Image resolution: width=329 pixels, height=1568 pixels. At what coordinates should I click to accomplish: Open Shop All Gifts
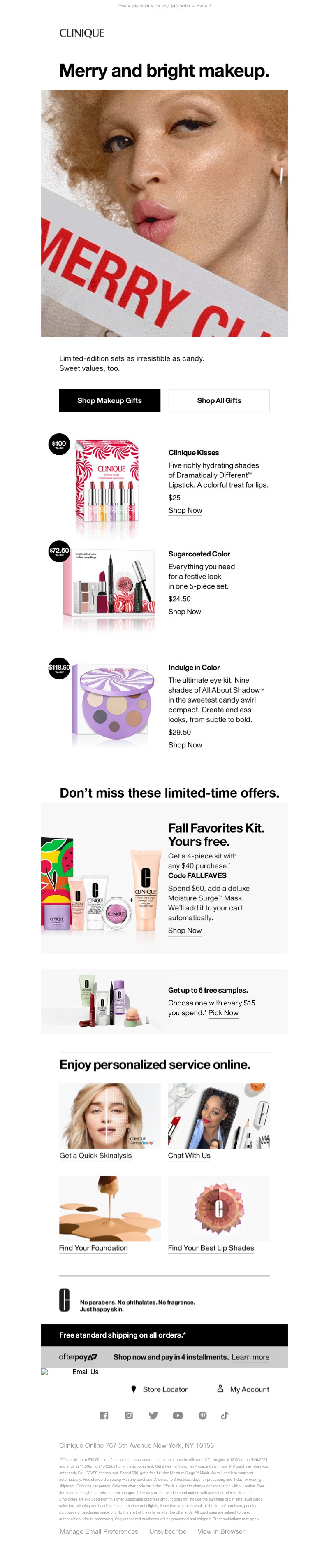pos(219,400)
